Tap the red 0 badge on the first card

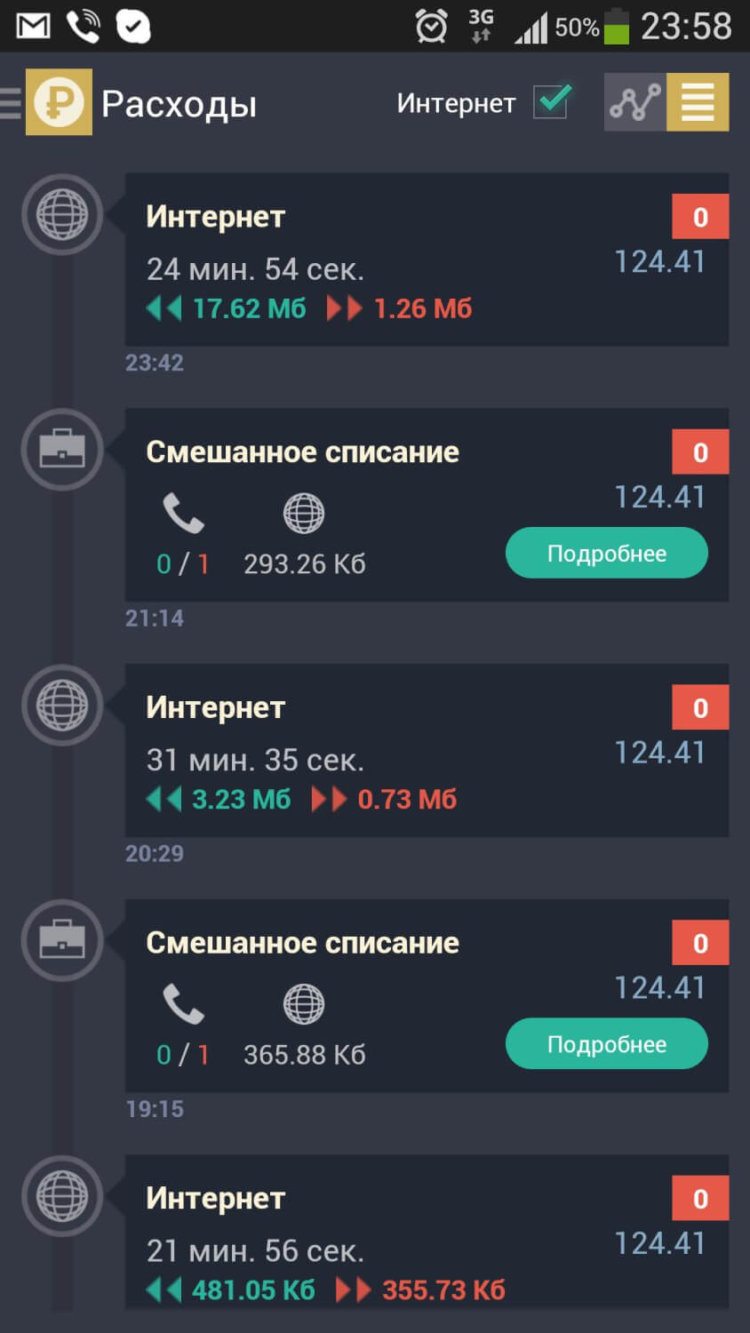click(700, 216)
